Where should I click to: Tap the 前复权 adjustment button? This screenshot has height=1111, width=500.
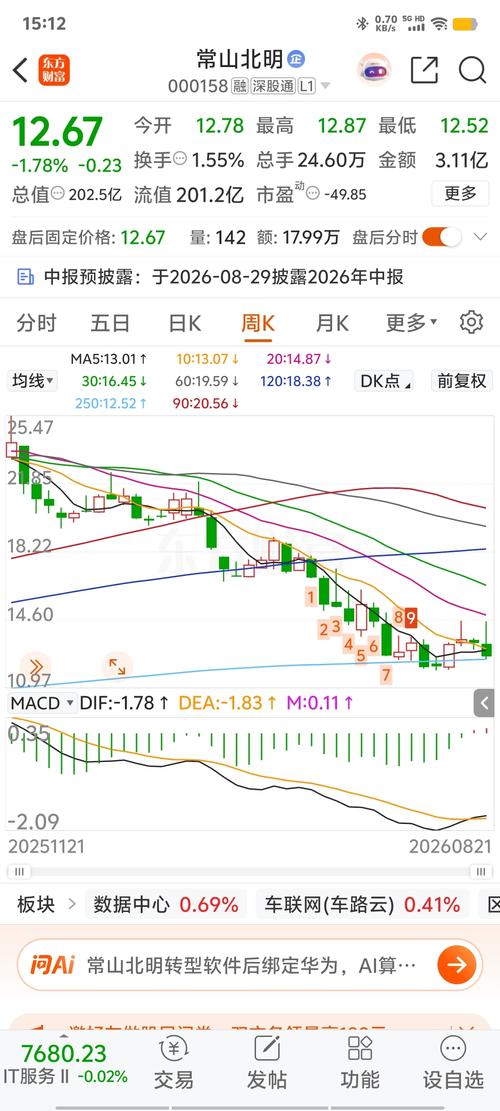point(462,381)
